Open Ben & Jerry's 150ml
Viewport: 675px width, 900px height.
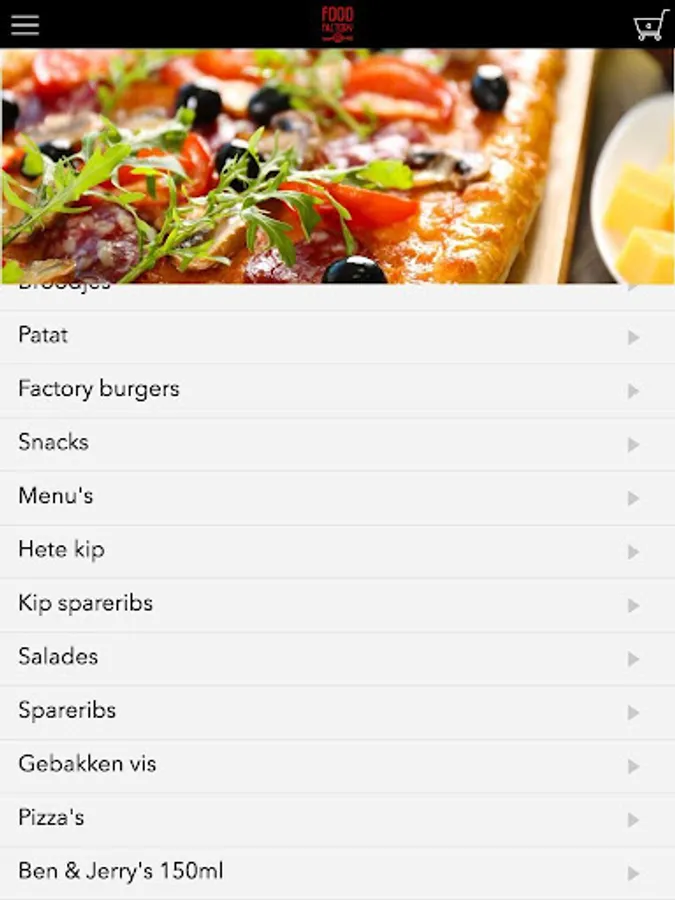(337, 872)
